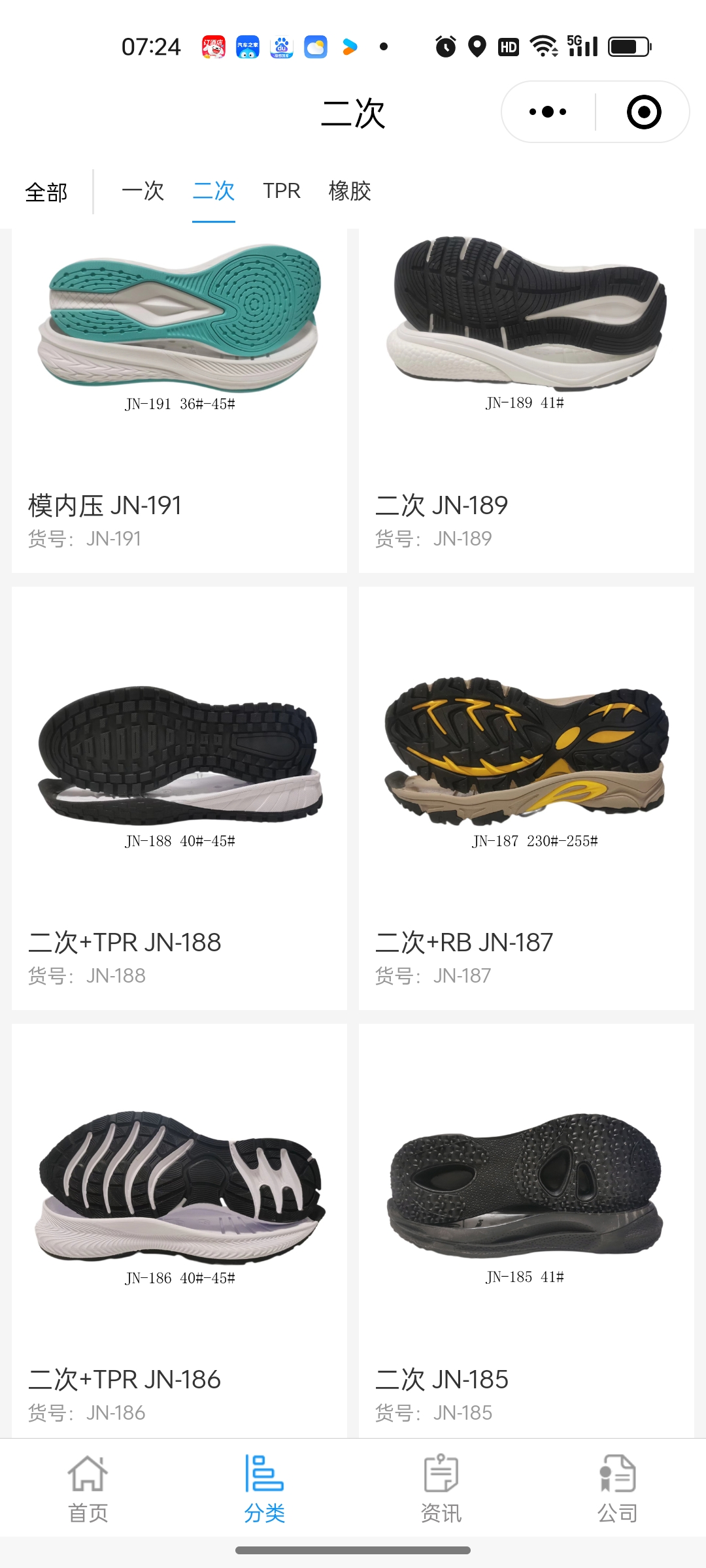Select the 全部 category filter
706x1568 pixels.
coord(46,192)
